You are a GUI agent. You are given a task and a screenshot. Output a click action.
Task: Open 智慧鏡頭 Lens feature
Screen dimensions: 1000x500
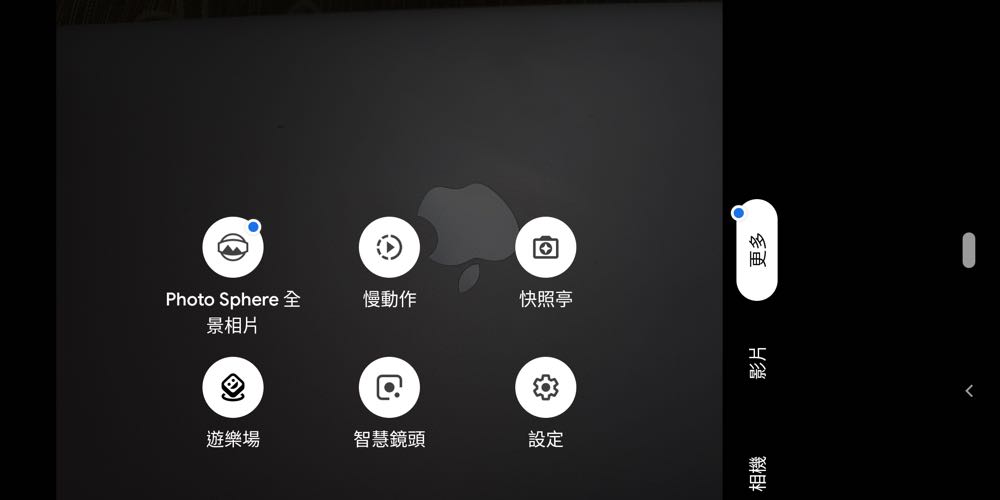(389, 387)
